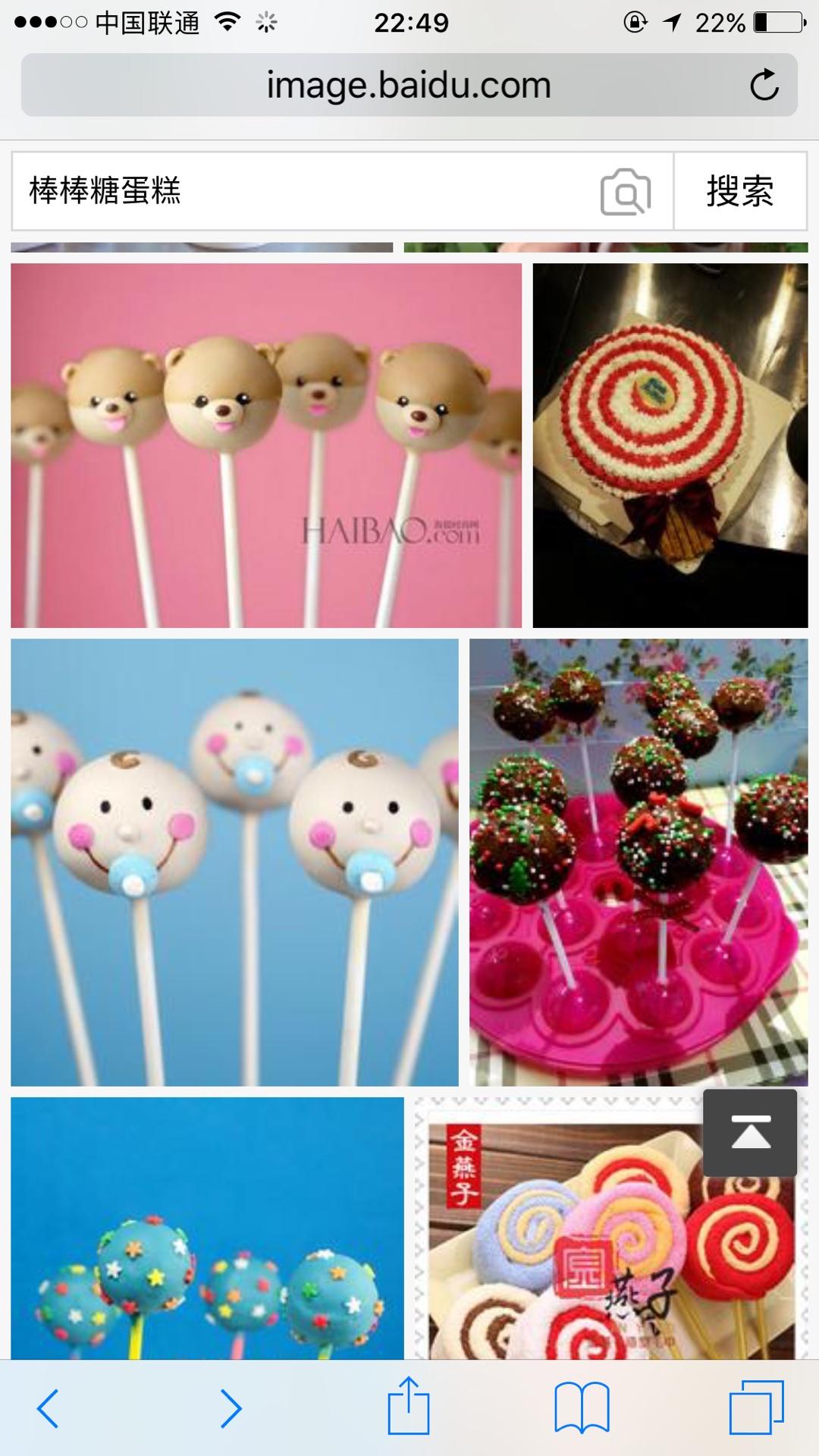Open the blue star cake pops image
Image resolution: width=819 pixels, height=1456 pixels.
click(207, 1228)
